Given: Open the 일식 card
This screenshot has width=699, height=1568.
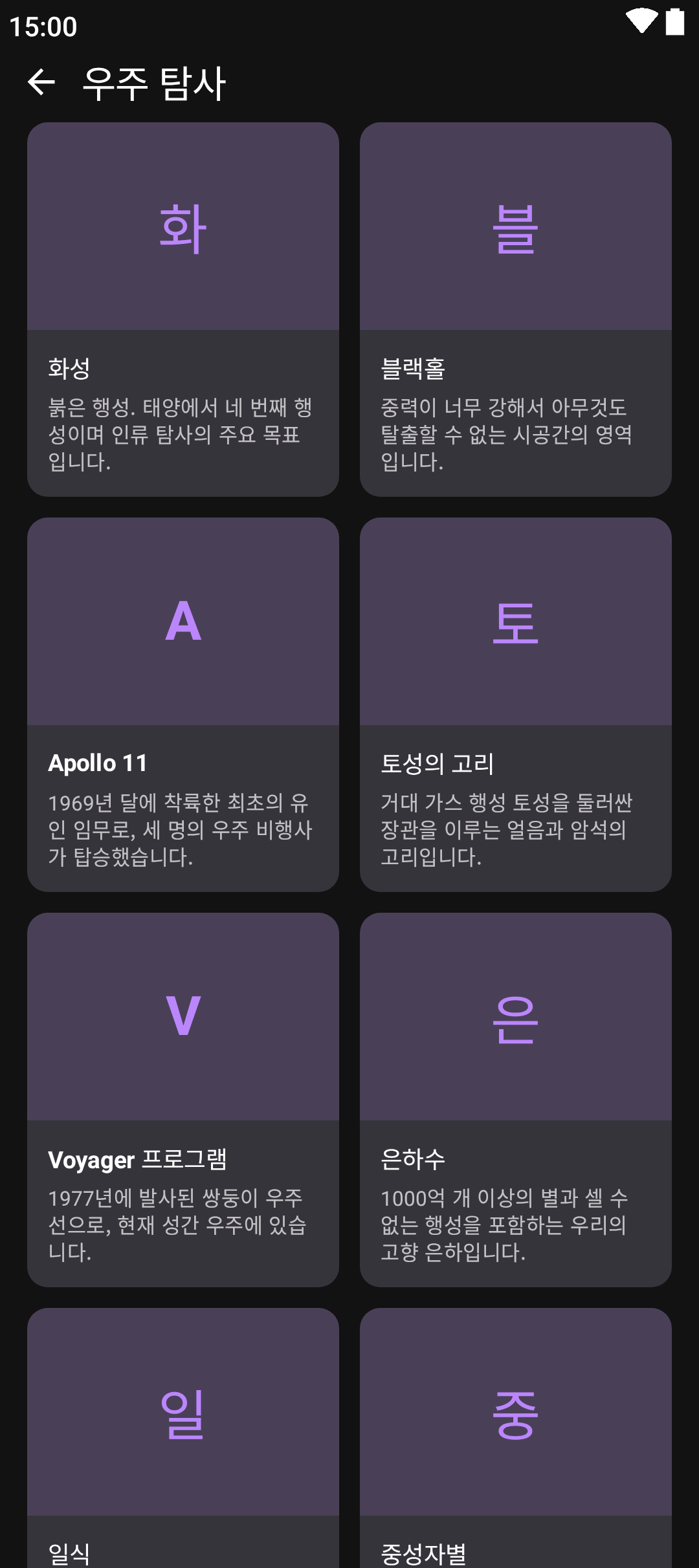Looking at the screenshot, I should tap(183, 1436).
